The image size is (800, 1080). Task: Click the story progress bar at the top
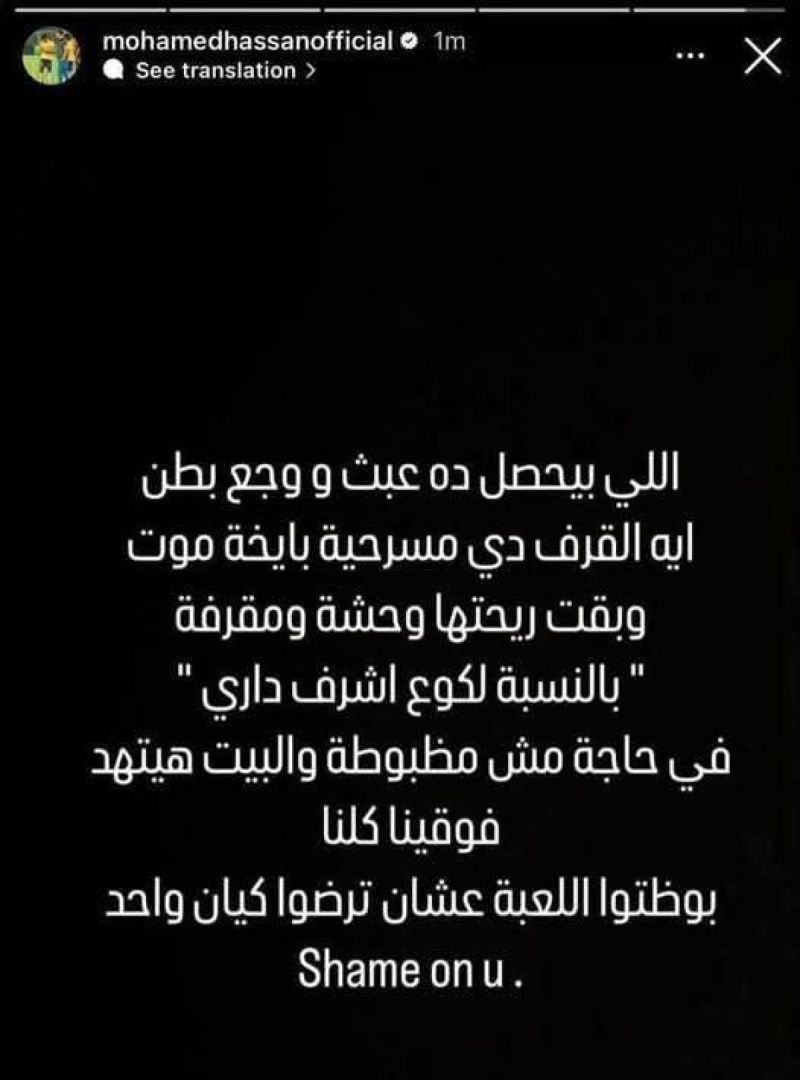(400, 8)
